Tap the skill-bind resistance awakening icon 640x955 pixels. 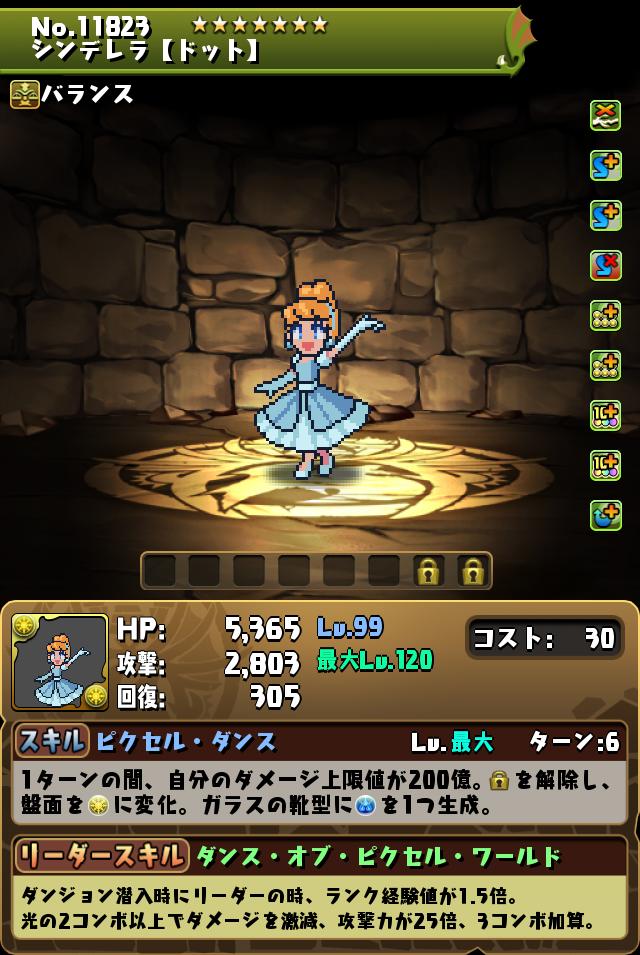605,266
